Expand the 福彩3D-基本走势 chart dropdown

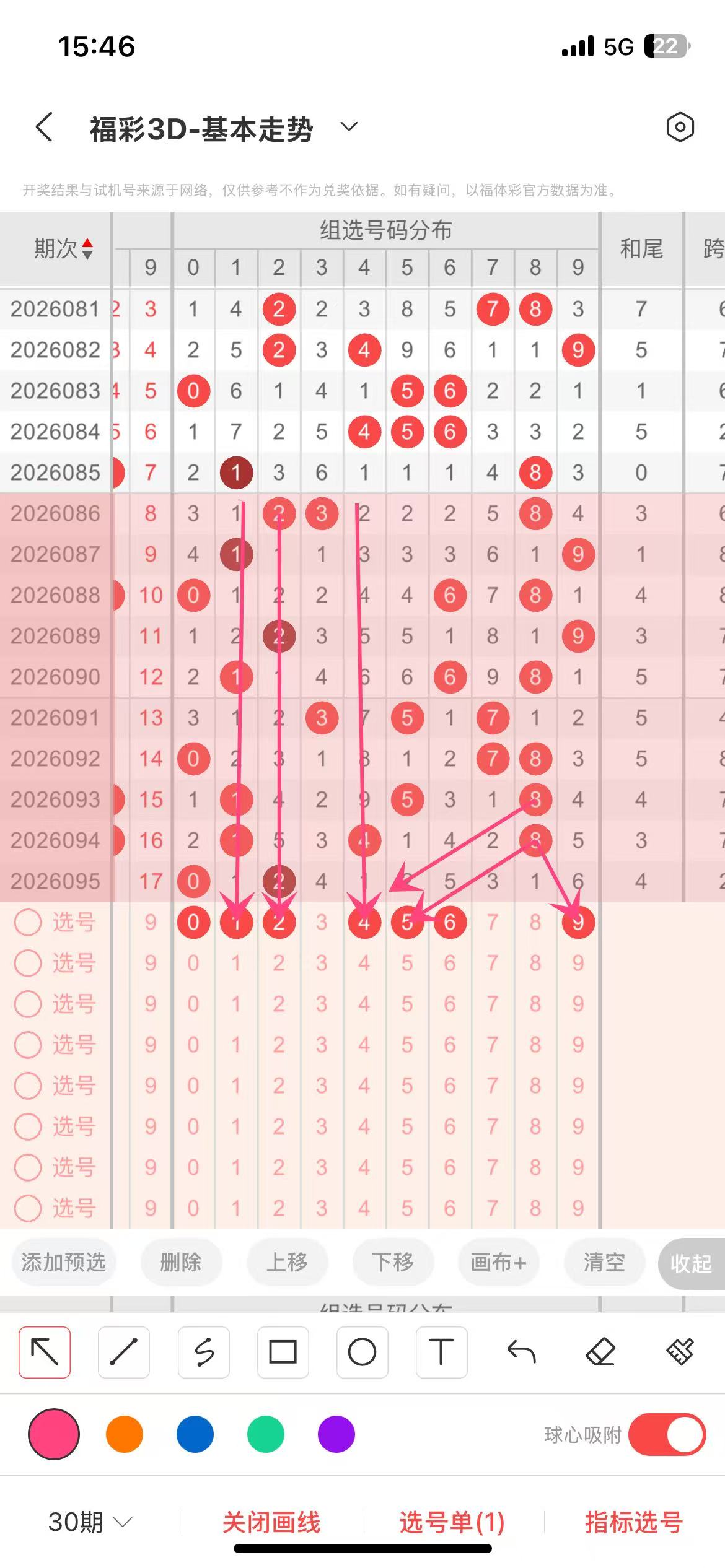(x=349, y=127)
